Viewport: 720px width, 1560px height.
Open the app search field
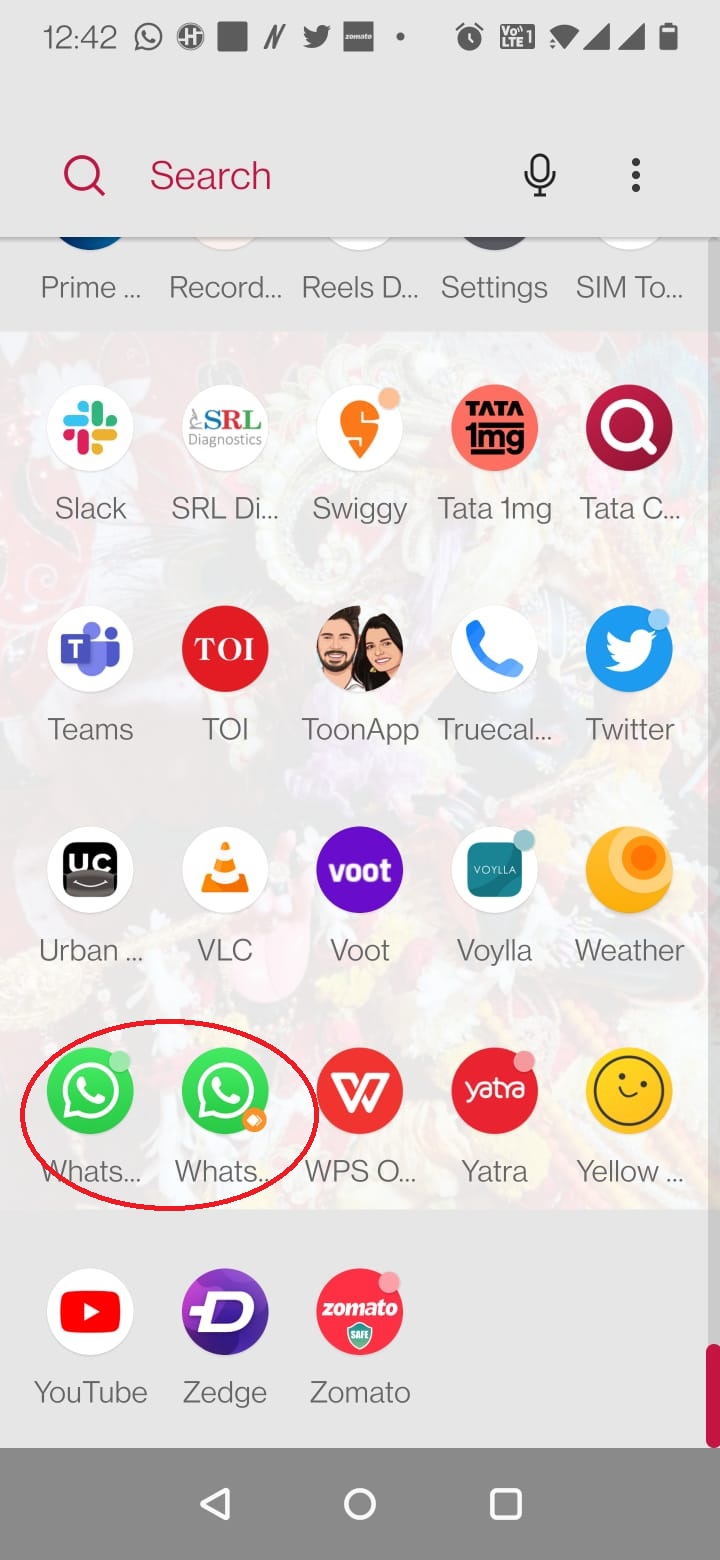click(x=210, y=176)
